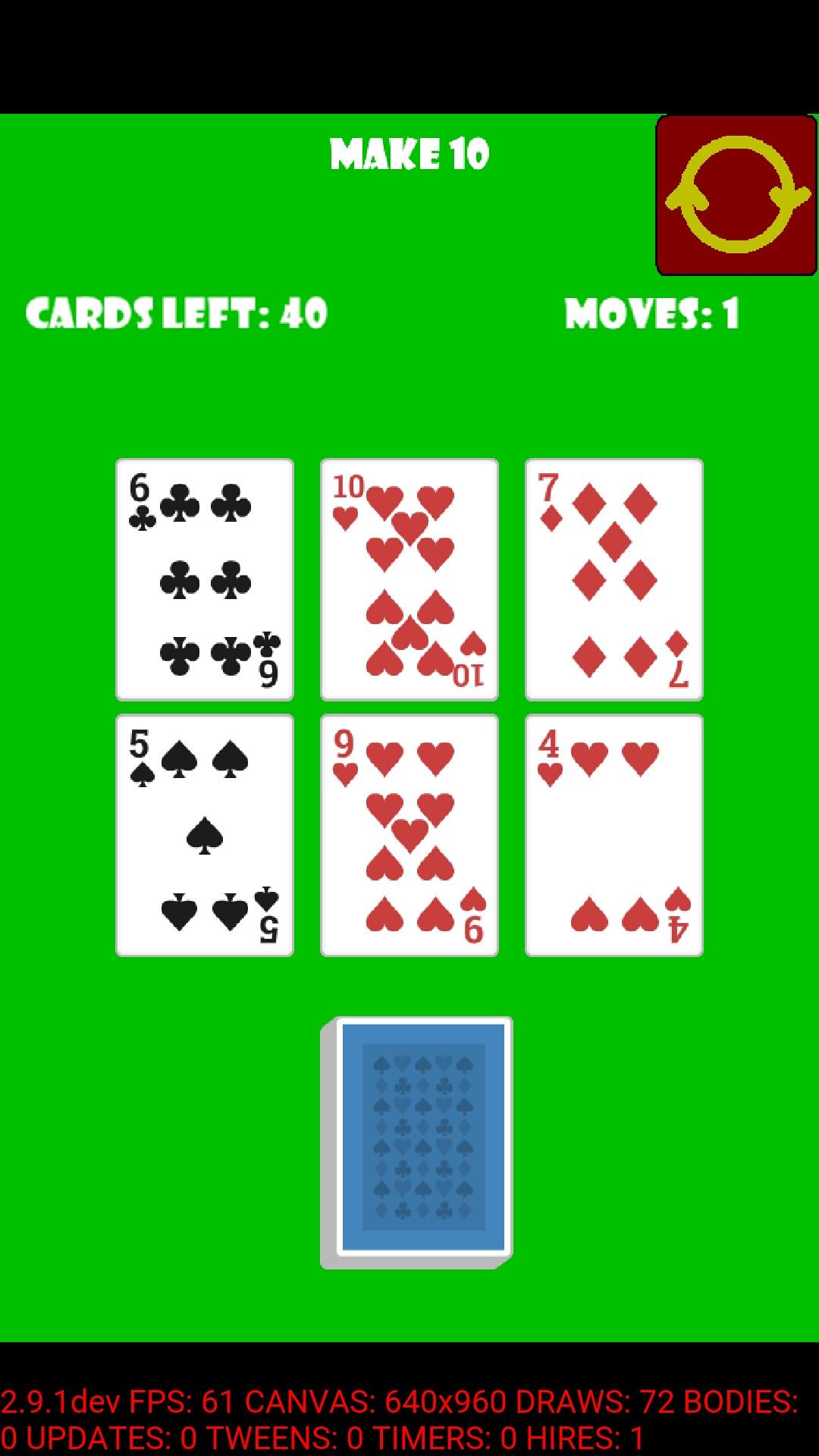Tap the restart icon at the top right
Screen dimensions: 819x1456
point(736,195)
